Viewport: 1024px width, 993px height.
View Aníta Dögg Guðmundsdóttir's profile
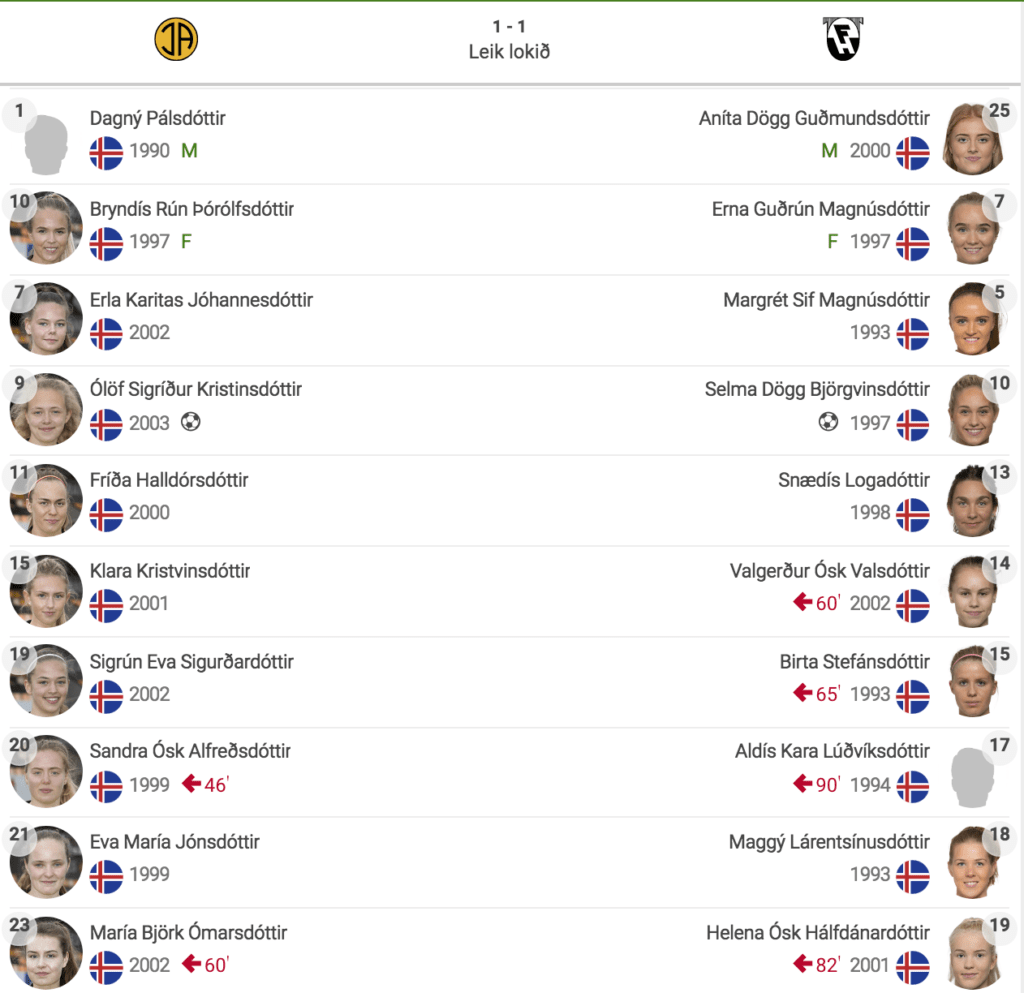pyautogui.click(x=814, y=118)
